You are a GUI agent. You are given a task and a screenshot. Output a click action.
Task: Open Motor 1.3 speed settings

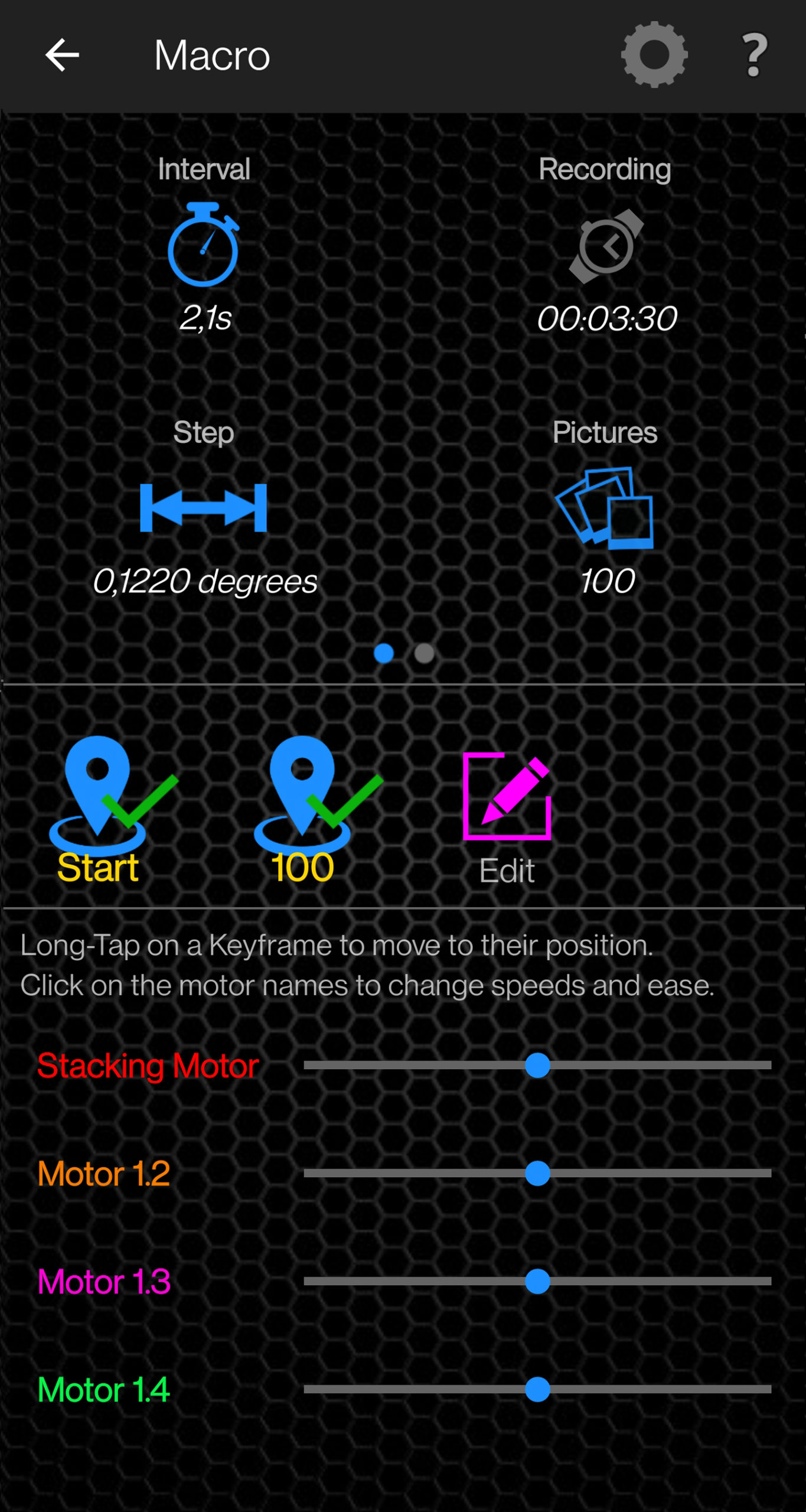click(x=104, y=1282)
